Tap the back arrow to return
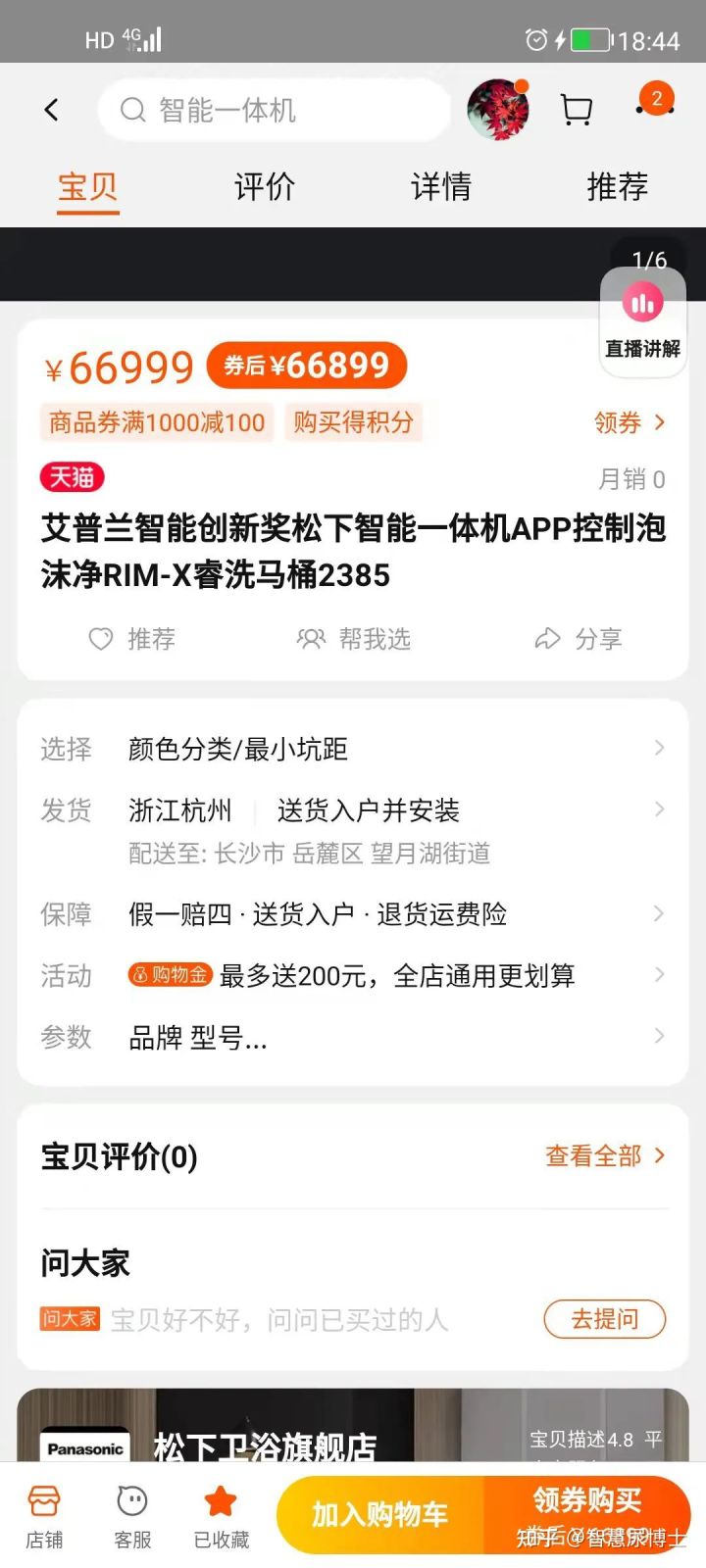Viewport: 706px width, 1568px height. point(53,110)
